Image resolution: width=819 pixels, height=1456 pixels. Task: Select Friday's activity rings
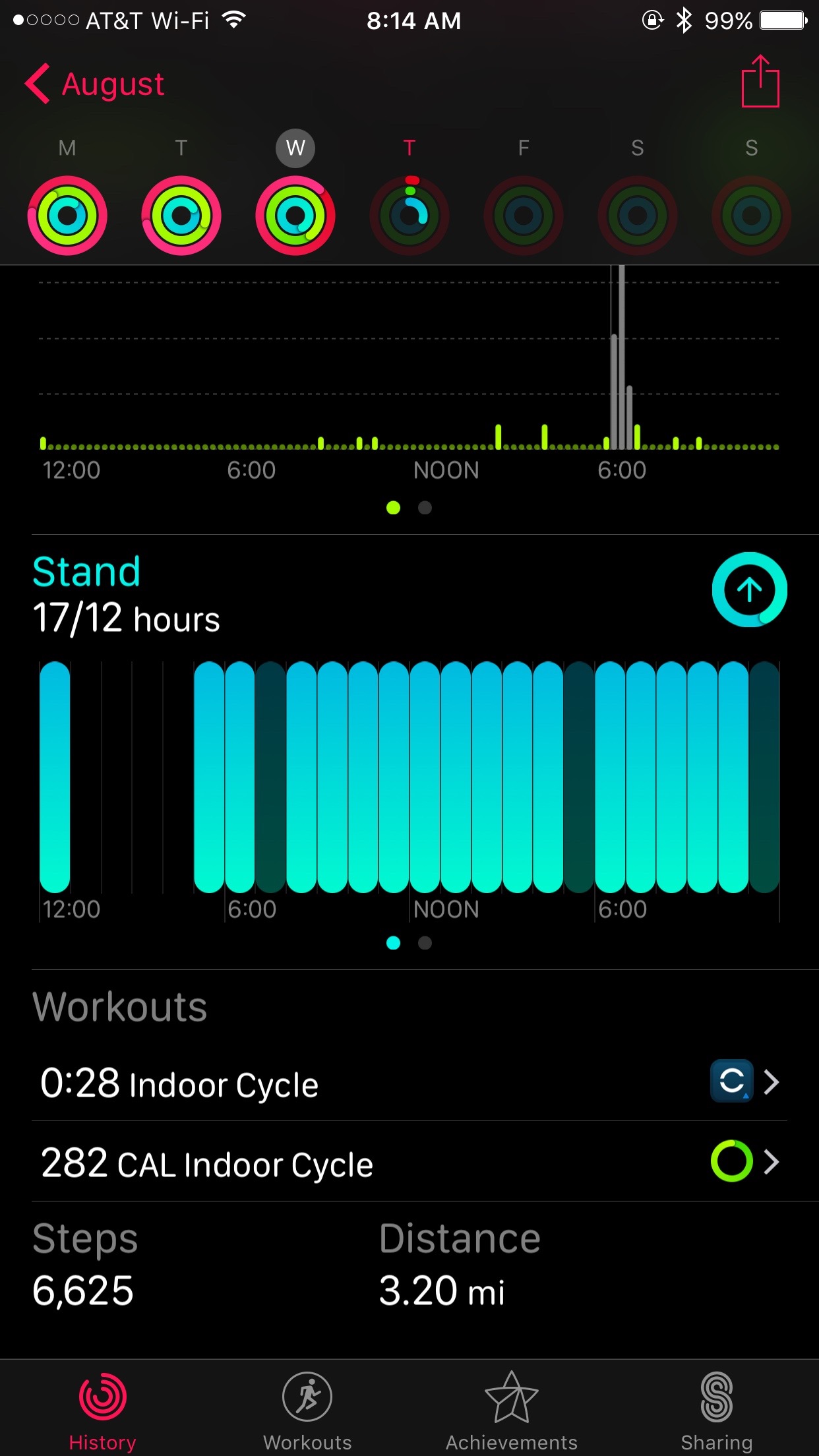point(524,215)
